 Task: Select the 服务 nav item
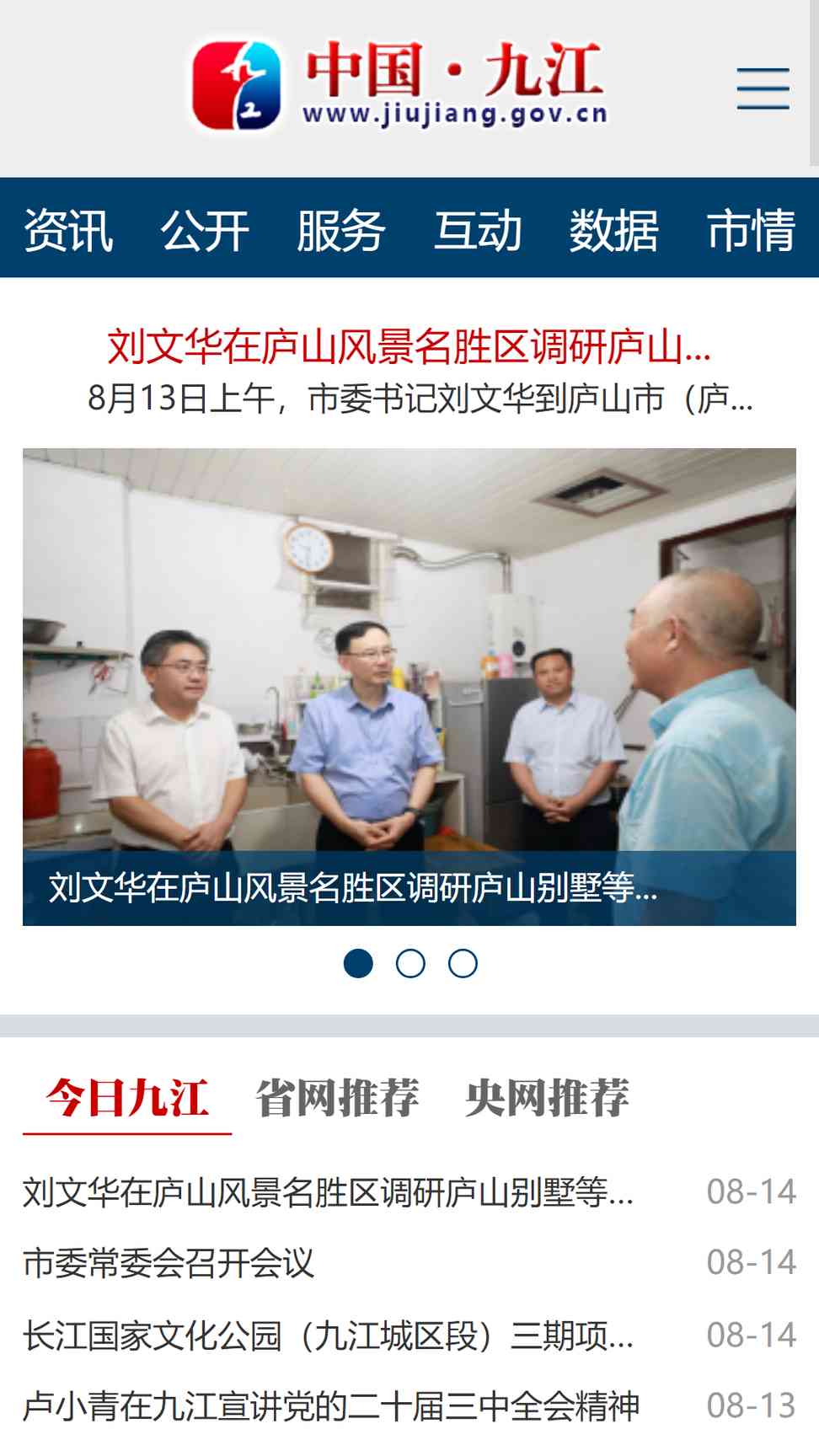(x=341, y=230)
